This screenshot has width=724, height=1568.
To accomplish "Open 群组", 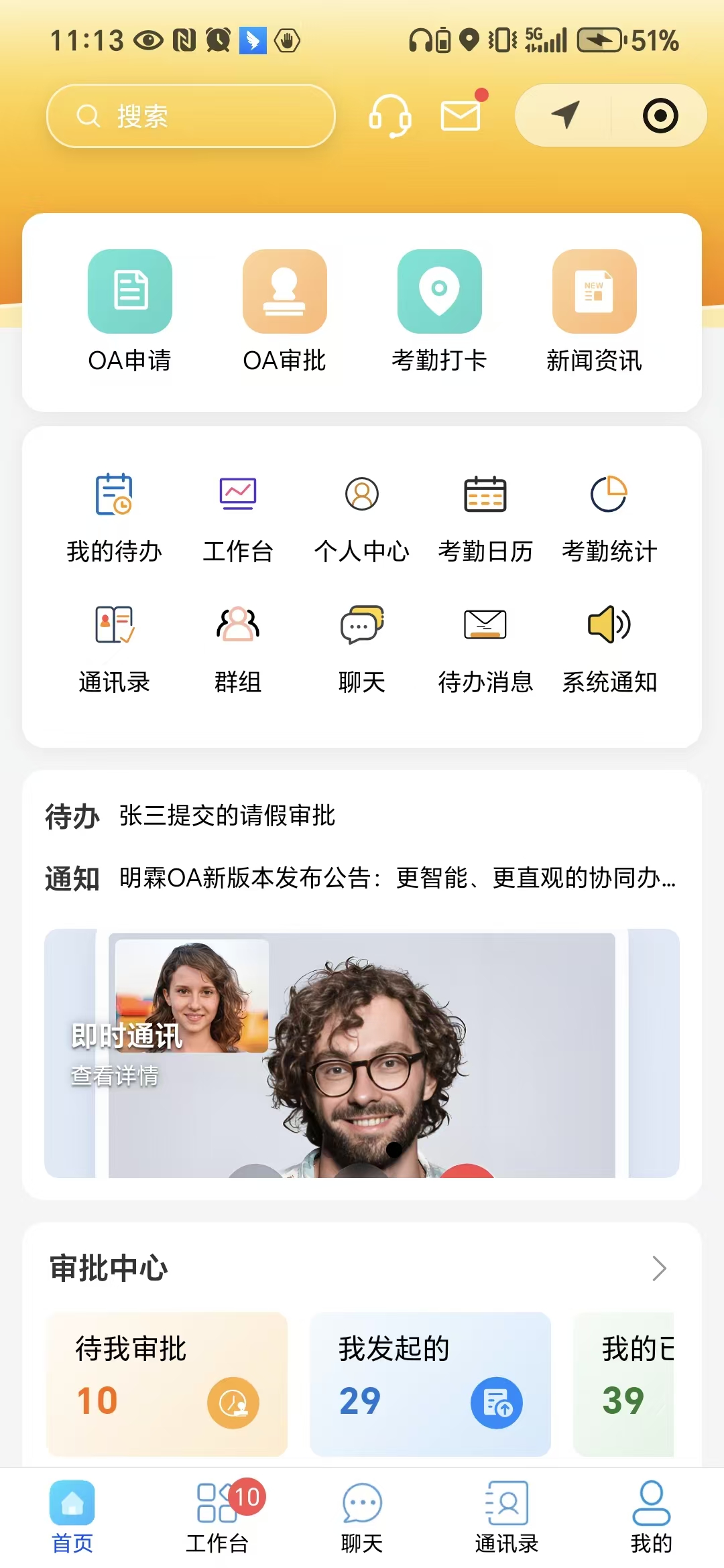I will click(x=238, y=649).
